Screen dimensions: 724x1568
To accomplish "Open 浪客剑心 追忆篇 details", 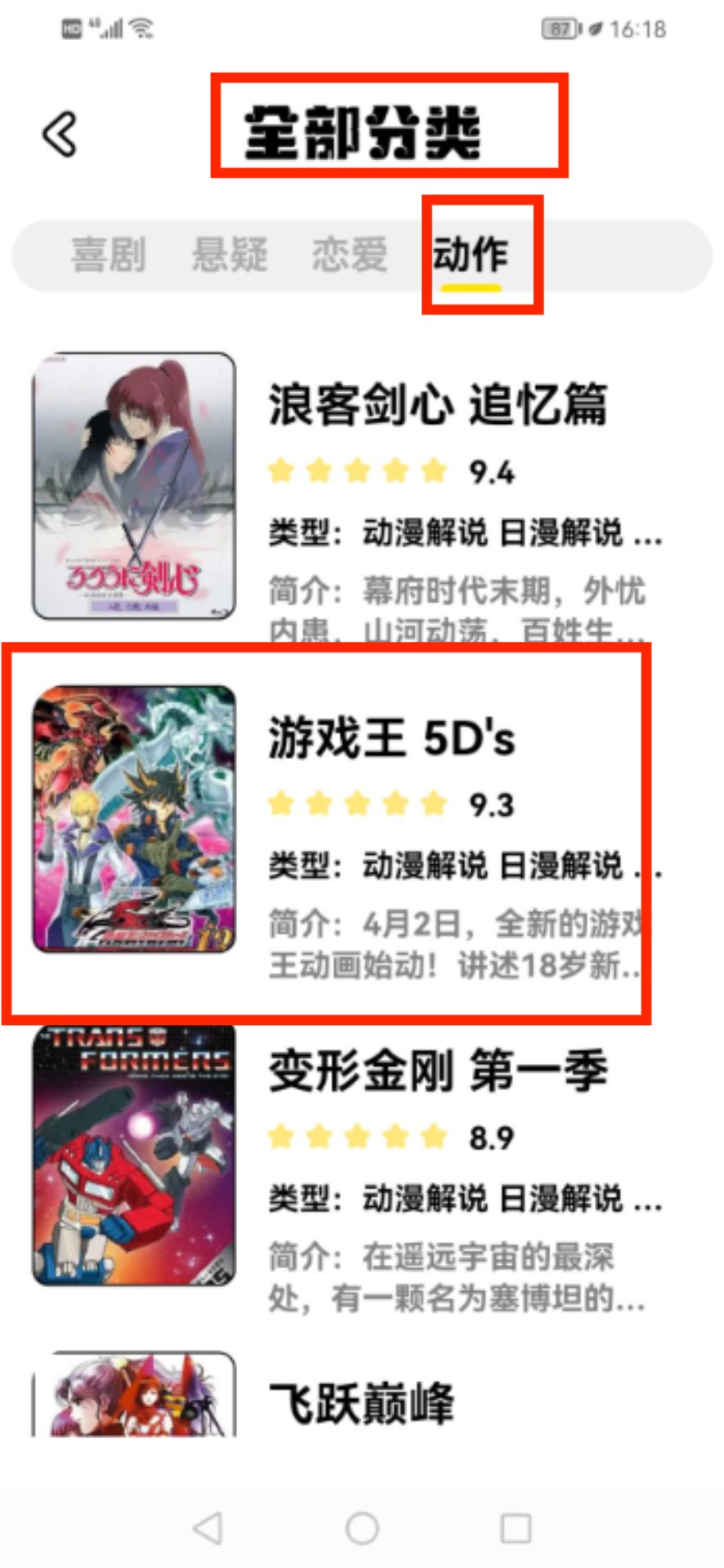I will pyautogui.click(x=437, y=404).
